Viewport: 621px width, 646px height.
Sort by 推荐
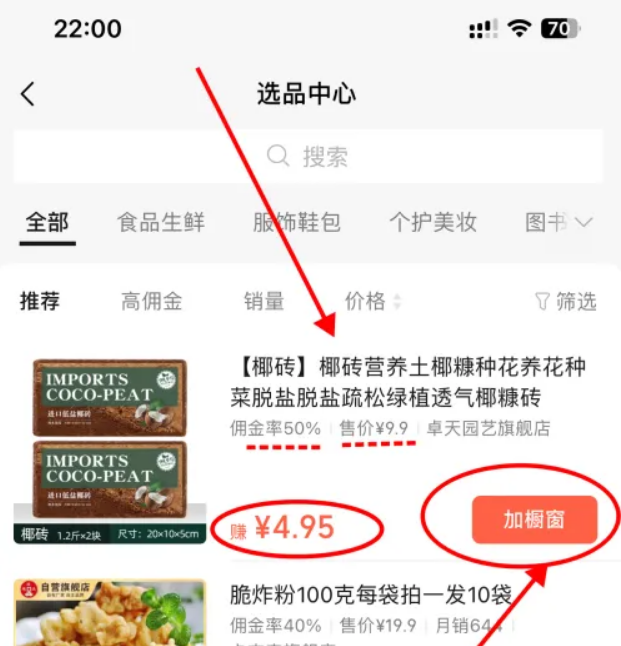[40, 301]
